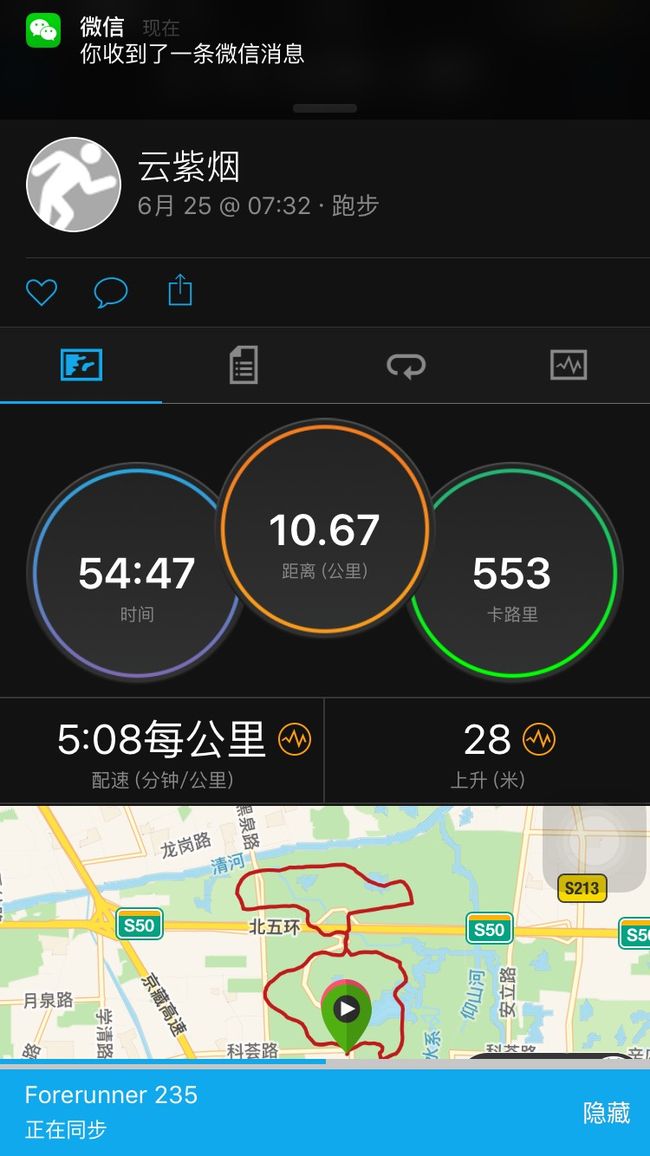Open 云紫烟 profile avatar
This screenshot has height=1156, width=650.
tap(73, 184)
